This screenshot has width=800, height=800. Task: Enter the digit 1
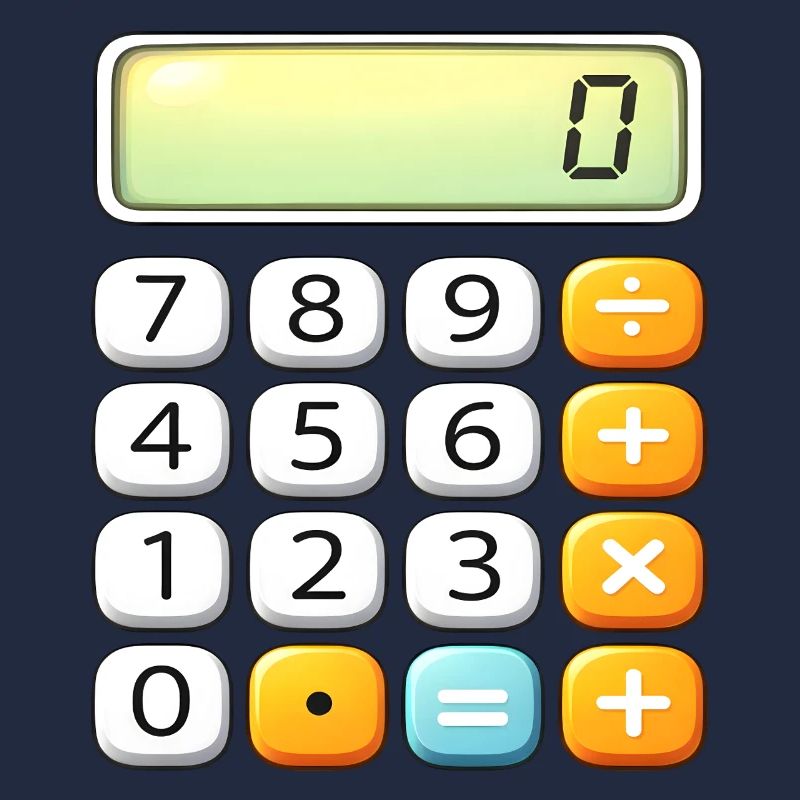[160, 568]
